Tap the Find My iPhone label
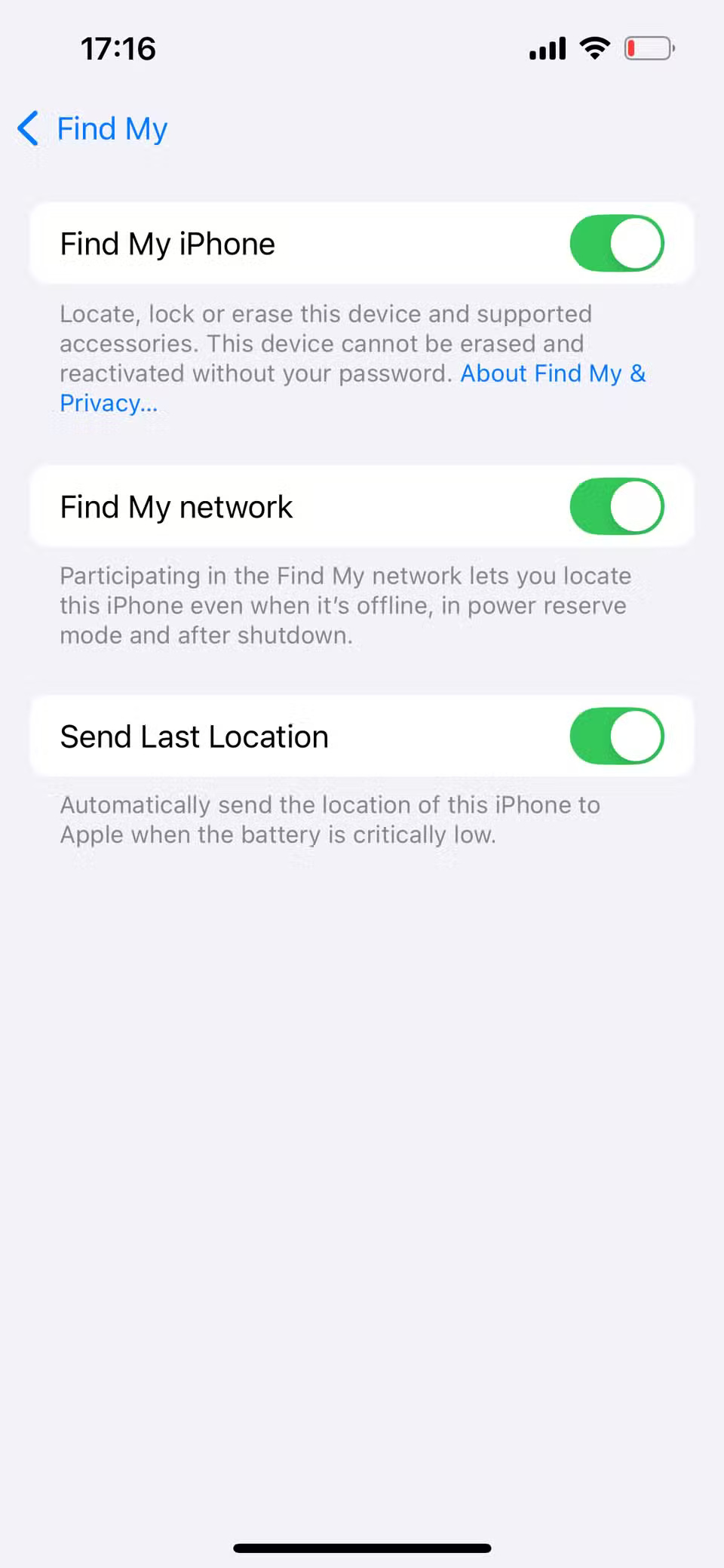The width and height of the screenshot is (724, 1568). 167,243
